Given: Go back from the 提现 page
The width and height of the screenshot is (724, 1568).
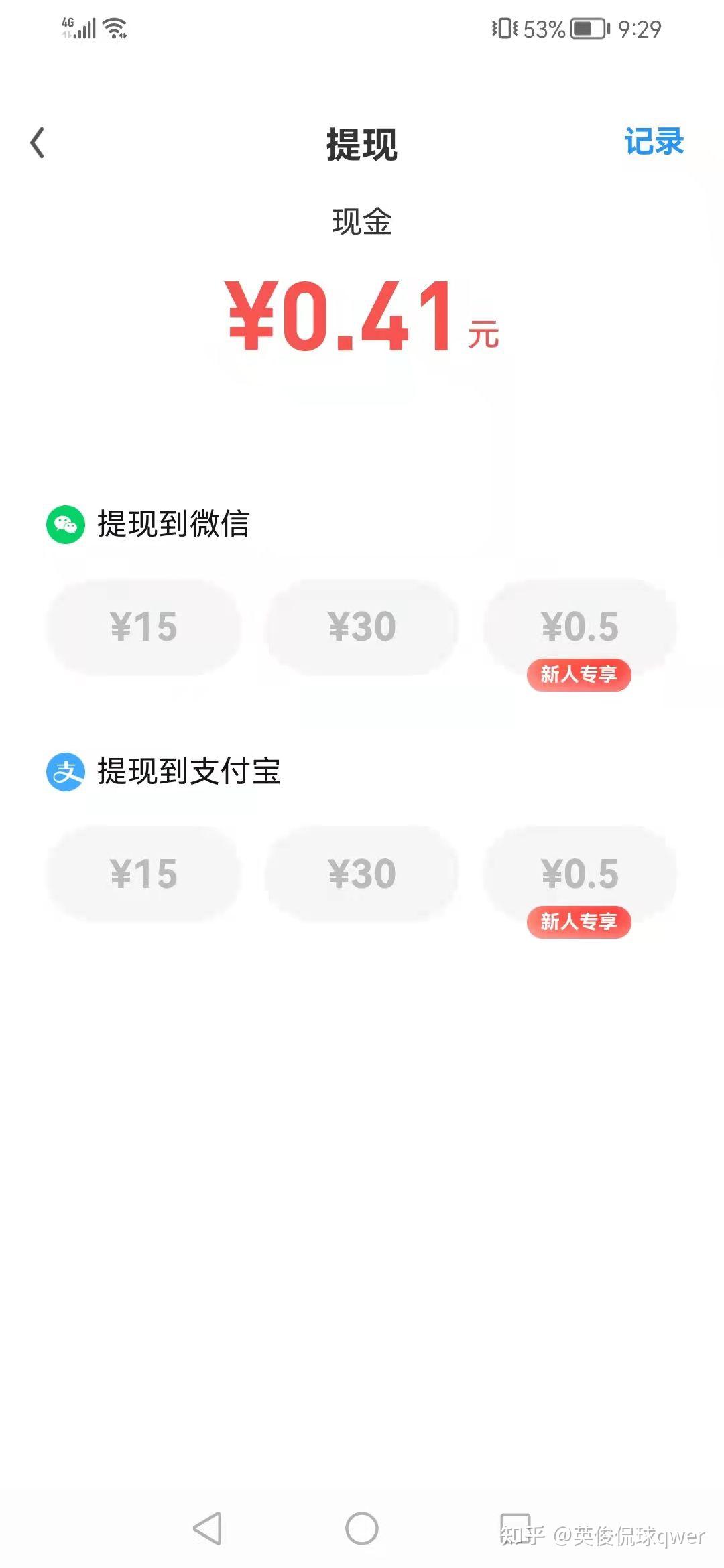Looking at the screenshot, I should click(38, 143).
